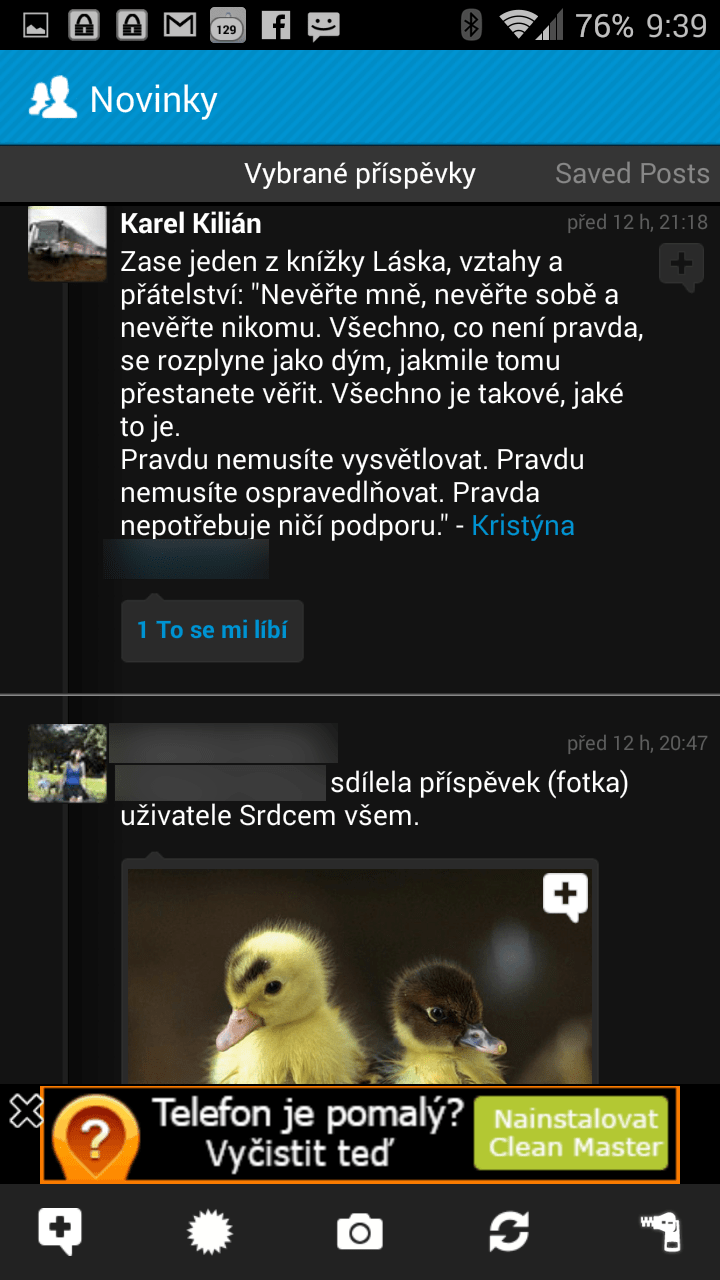Open the starburst icon in bottom toolbar

[x=210, y=1232]
